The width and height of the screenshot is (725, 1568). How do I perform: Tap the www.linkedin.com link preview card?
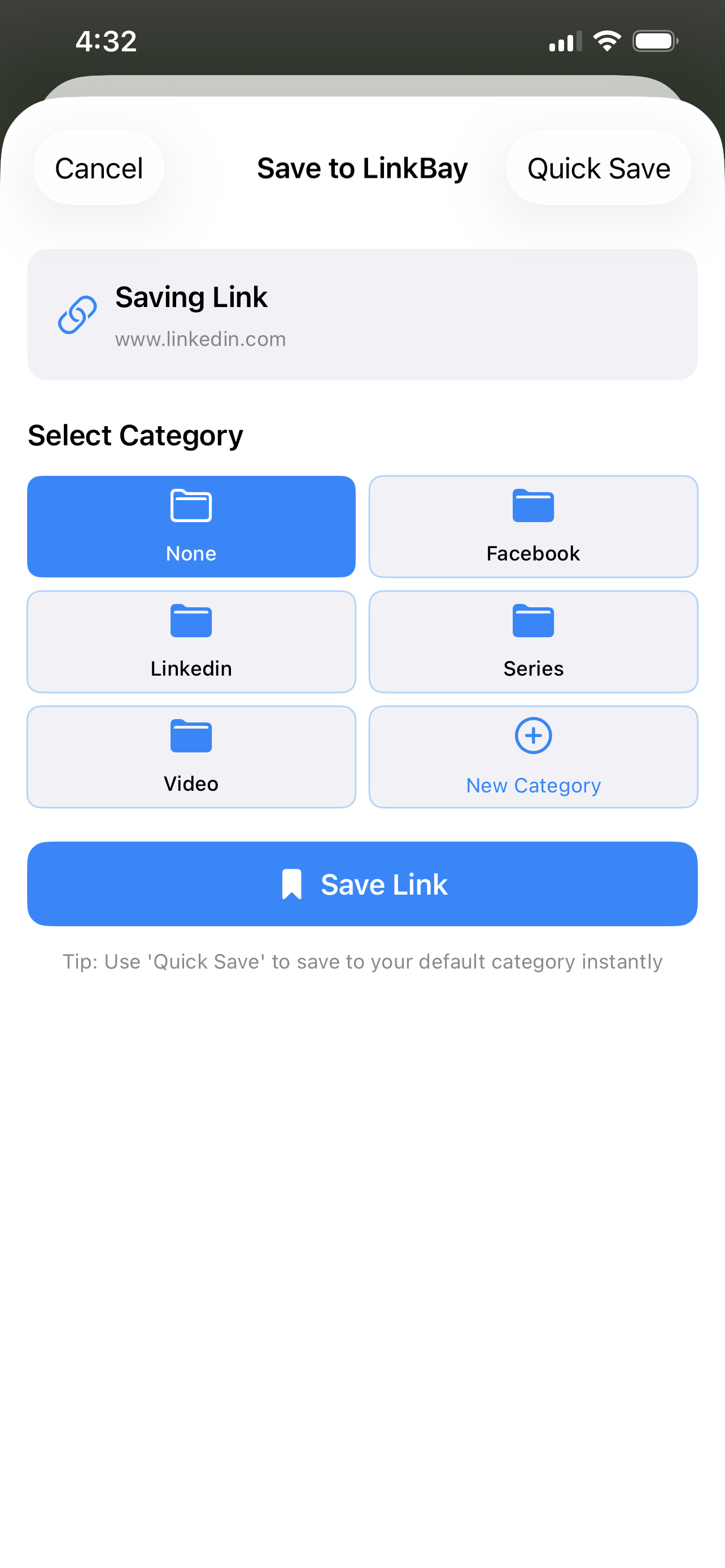(362, 313)
